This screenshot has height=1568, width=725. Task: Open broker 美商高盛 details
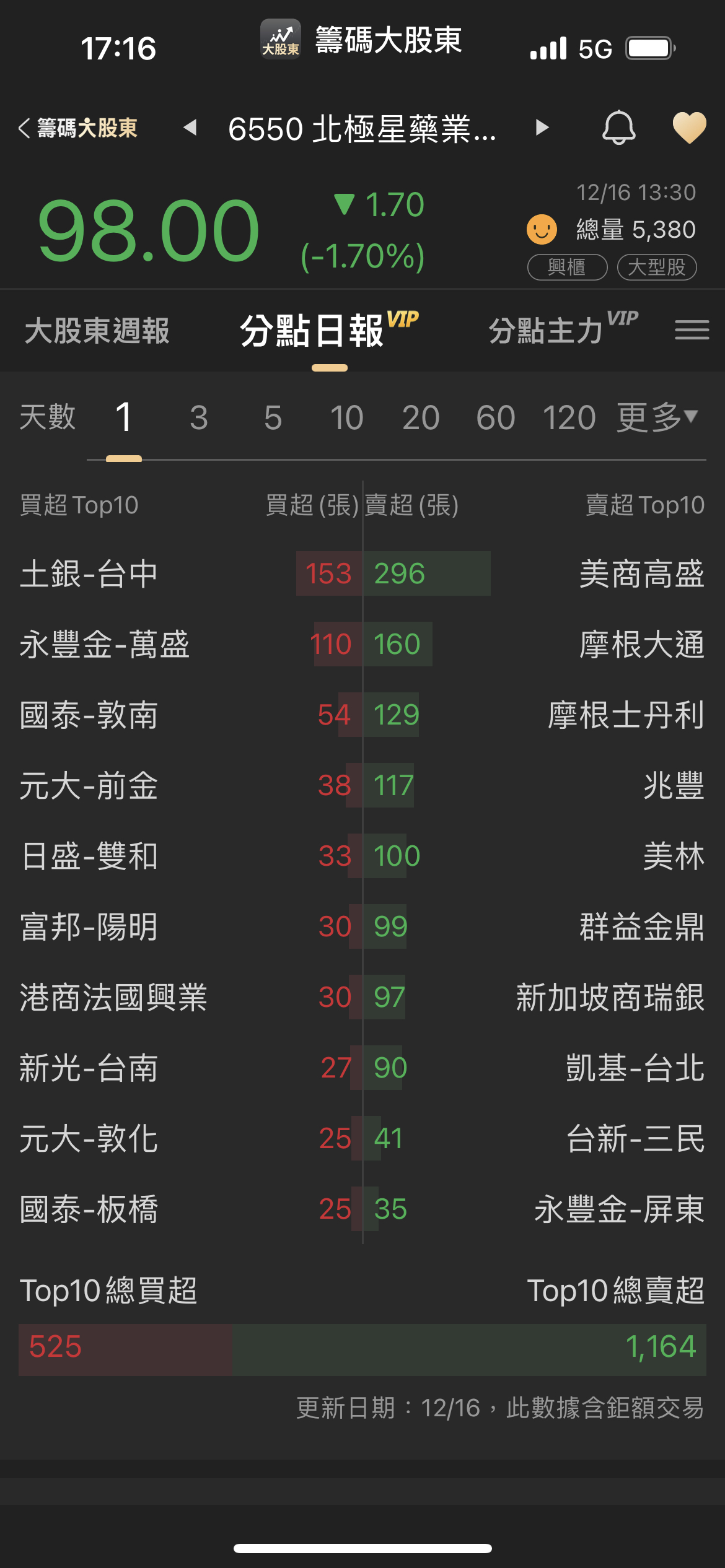coord(641,574)
